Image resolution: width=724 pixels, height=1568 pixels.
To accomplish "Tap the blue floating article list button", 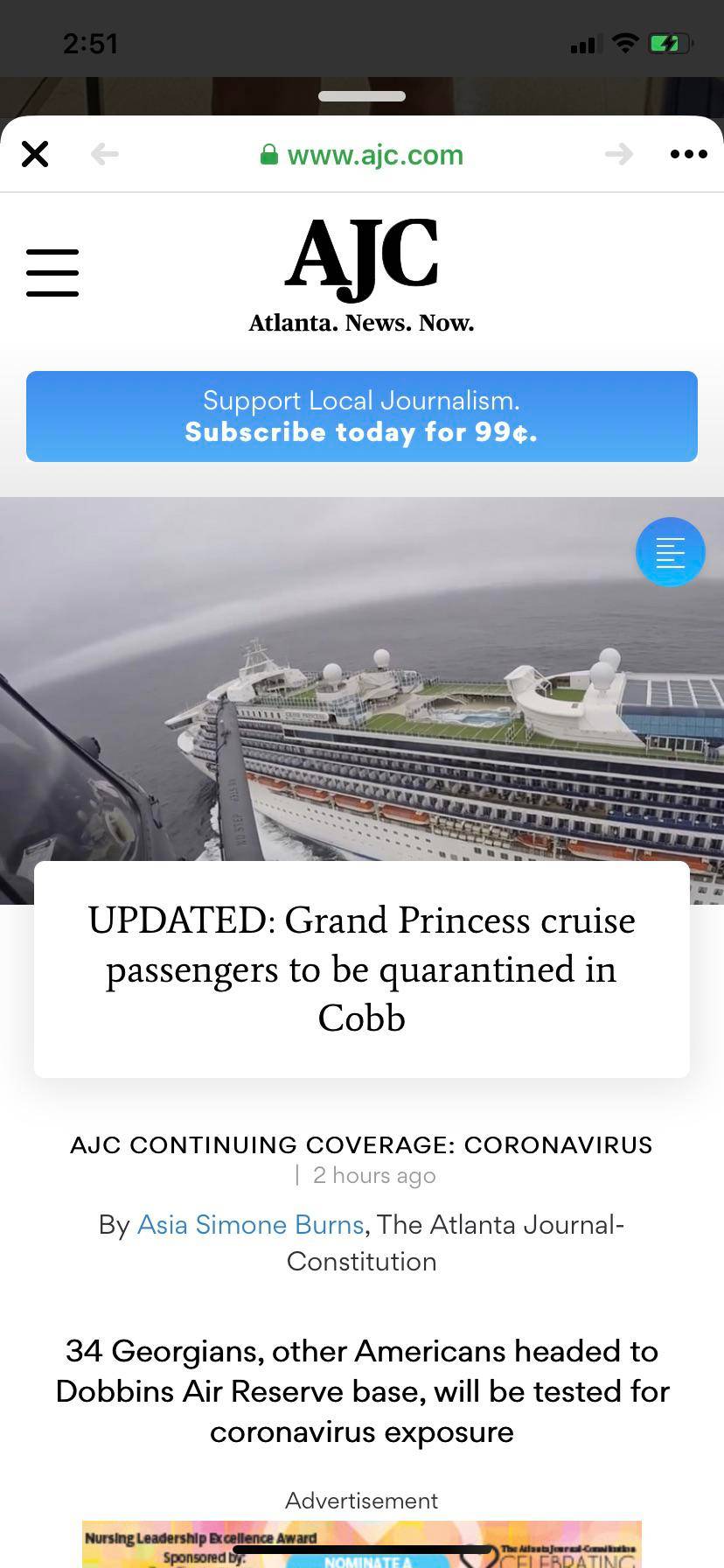I will point(670,552).
